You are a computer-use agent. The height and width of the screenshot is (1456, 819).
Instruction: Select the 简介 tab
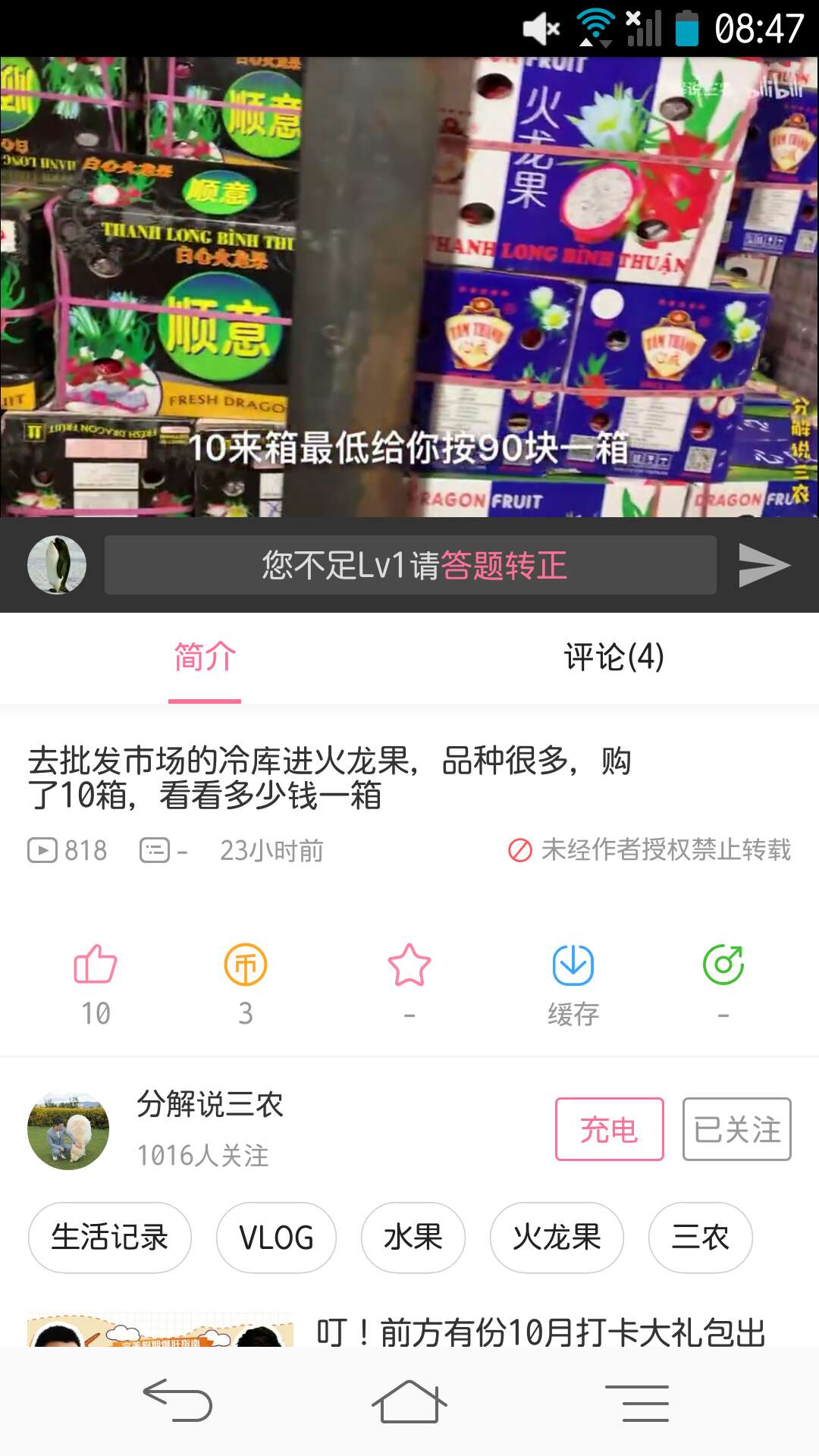tap(205, 657)
